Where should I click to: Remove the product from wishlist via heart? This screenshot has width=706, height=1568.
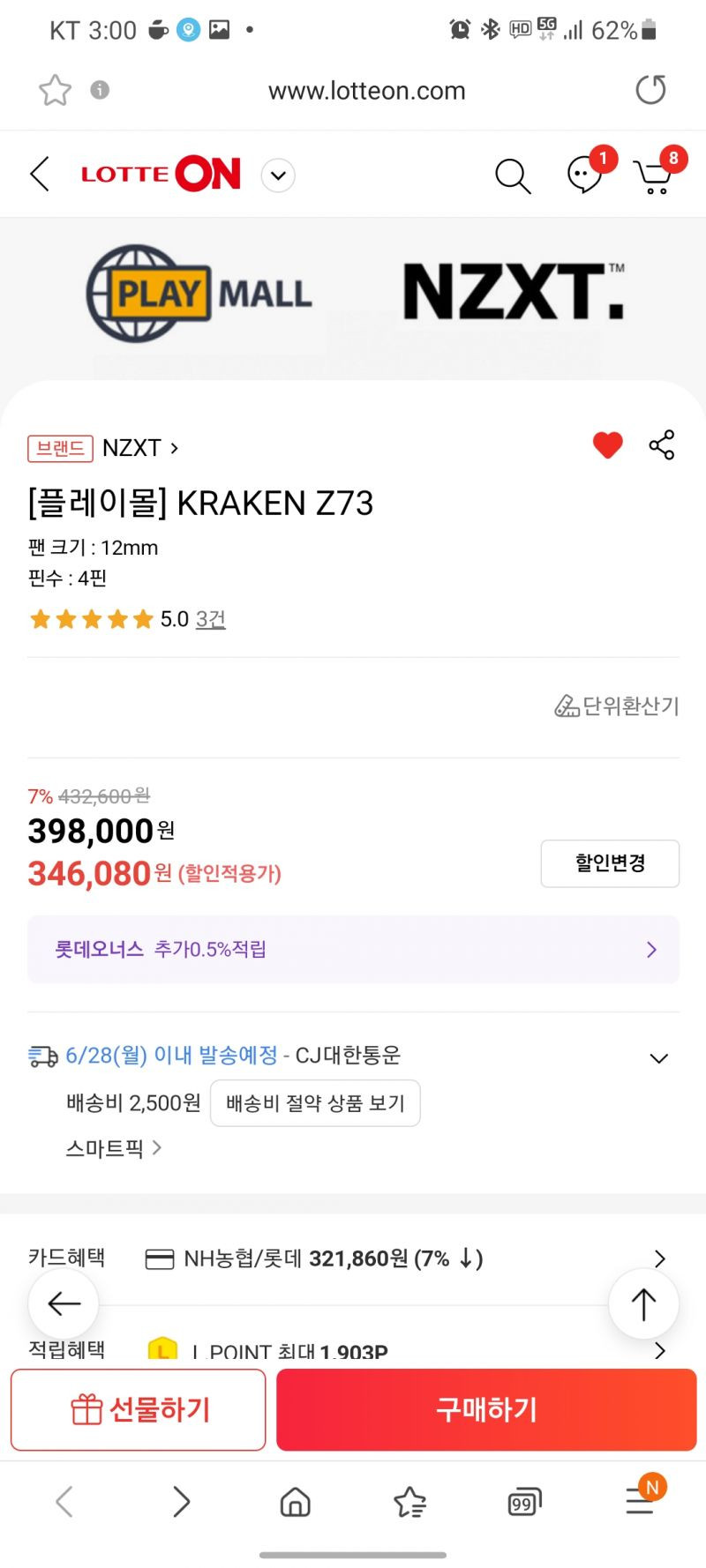607,445
